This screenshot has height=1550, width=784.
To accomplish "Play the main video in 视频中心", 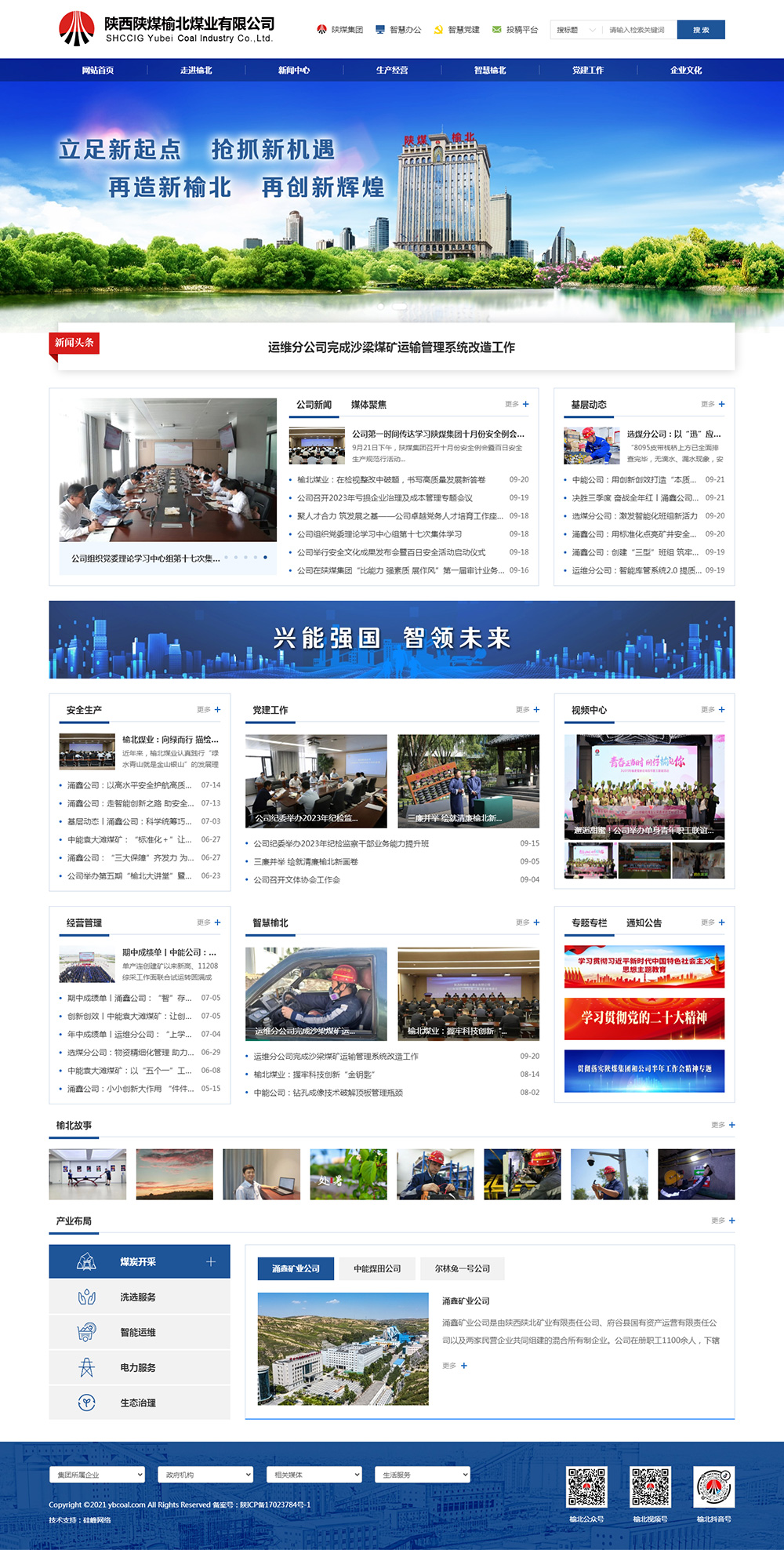I will (644, 787).
